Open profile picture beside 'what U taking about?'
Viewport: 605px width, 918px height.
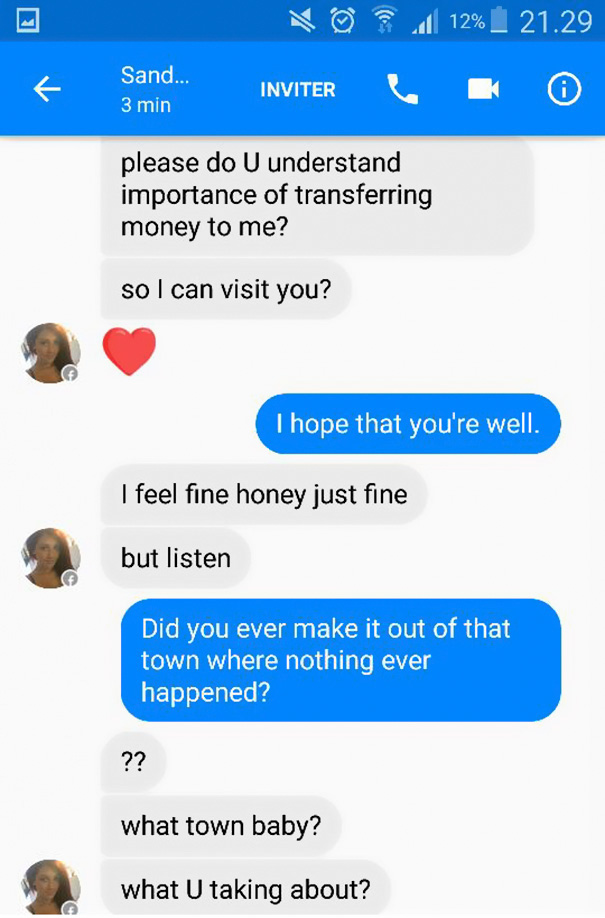pyautogui.click(x=50, y=887)
